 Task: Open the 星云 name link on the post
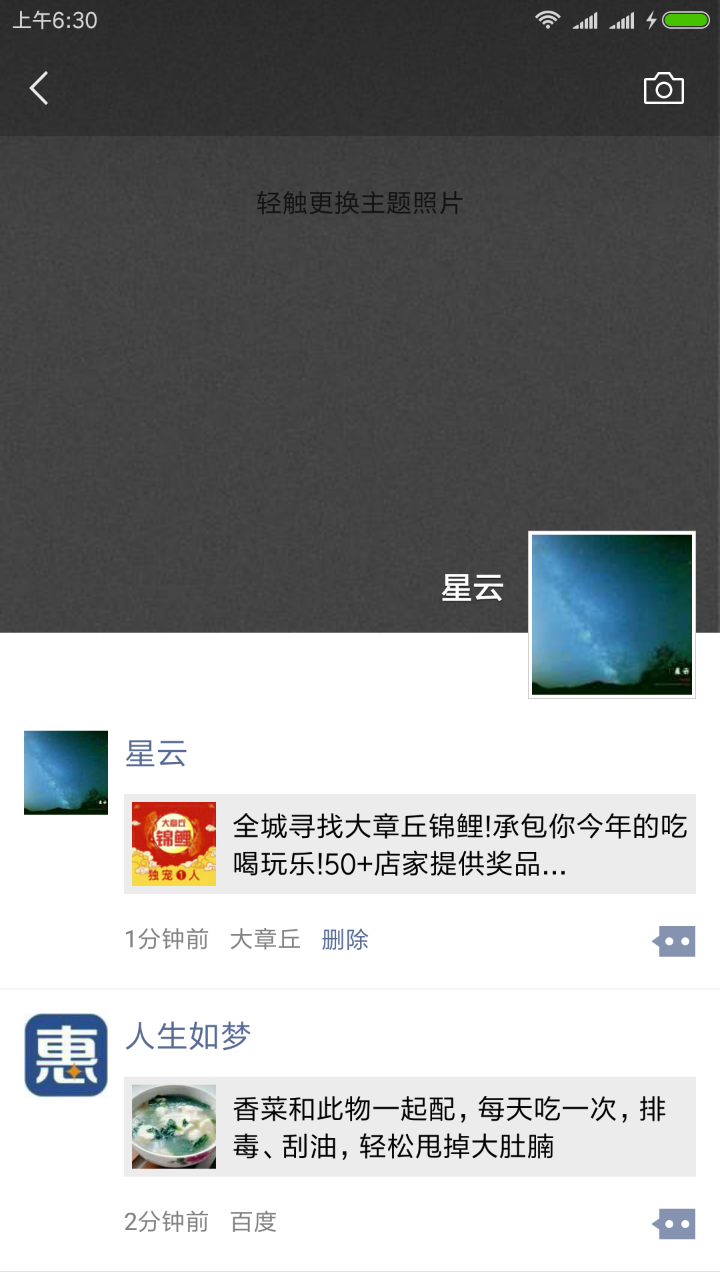pos(156,754)
